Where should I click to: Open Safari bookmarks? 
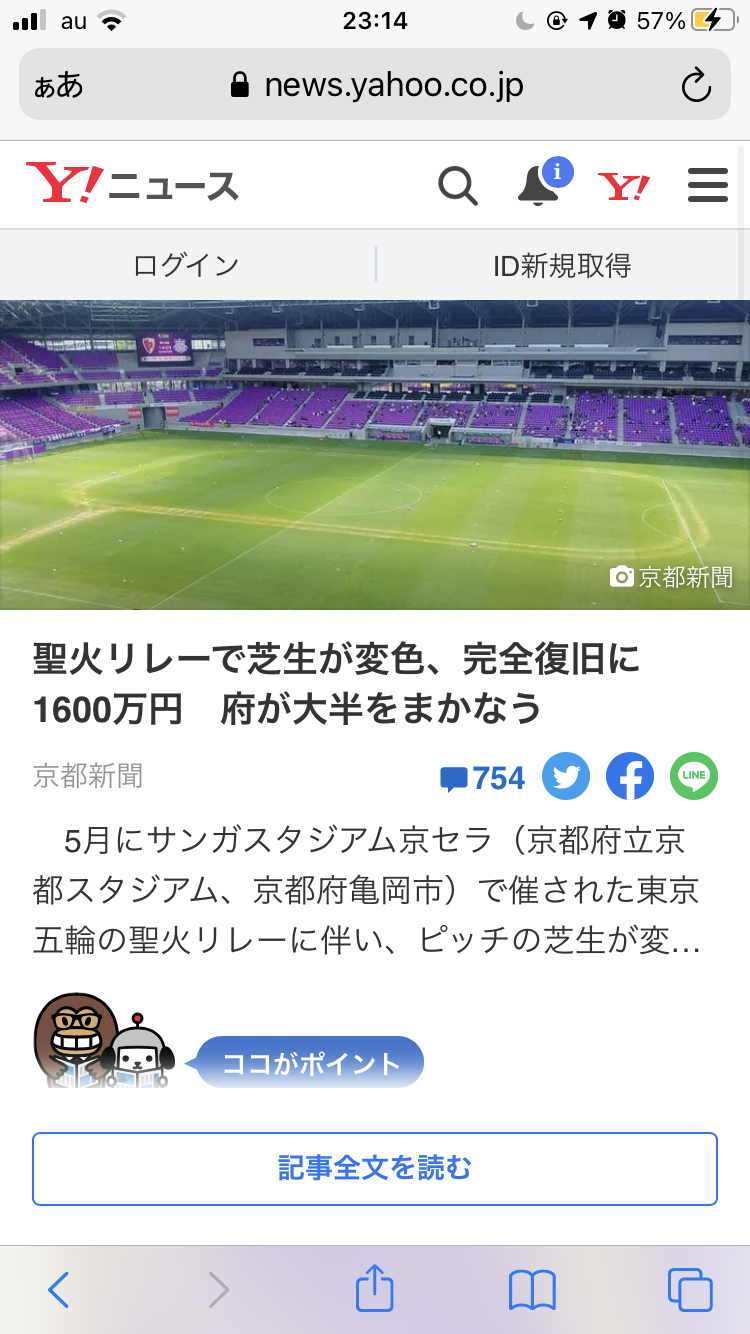532,1290
